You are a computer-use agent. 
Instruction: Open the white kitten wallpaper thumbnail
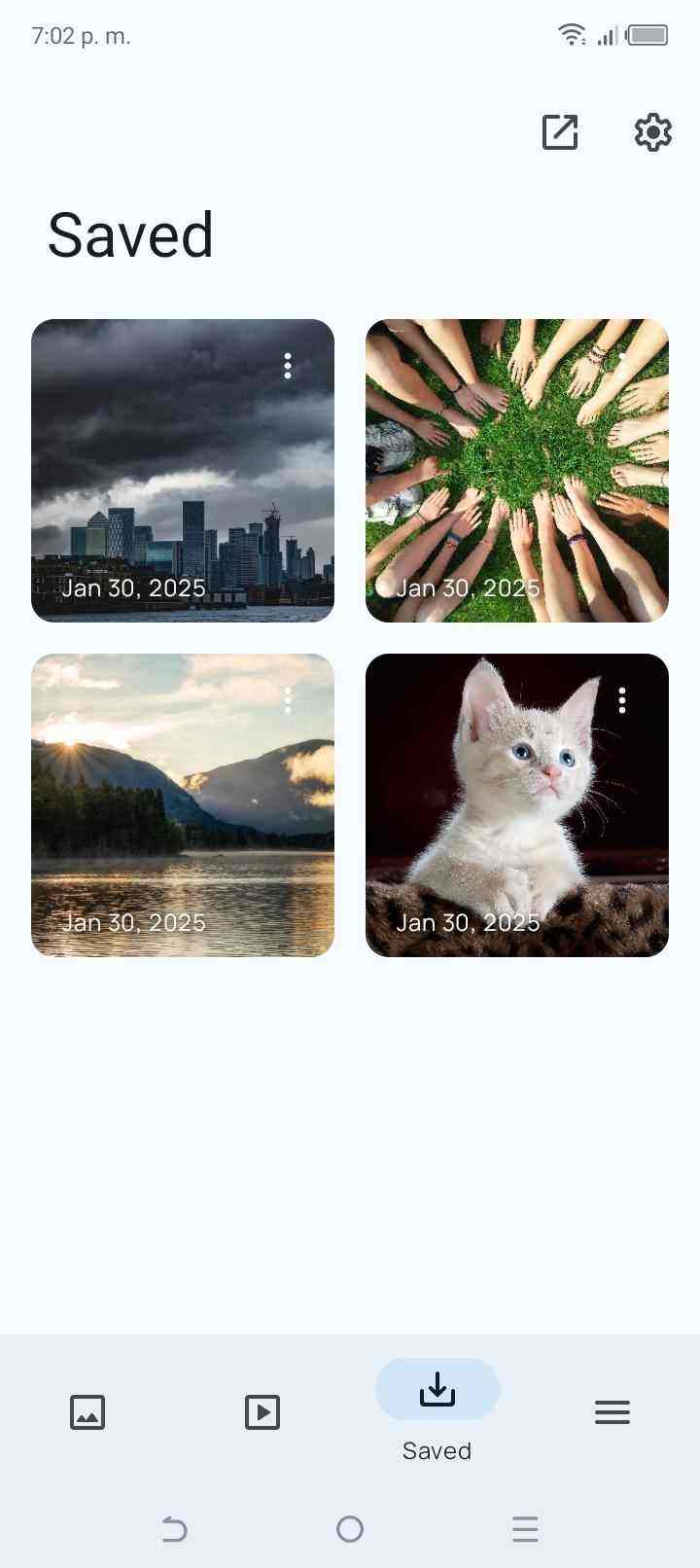tap(516, 804)
